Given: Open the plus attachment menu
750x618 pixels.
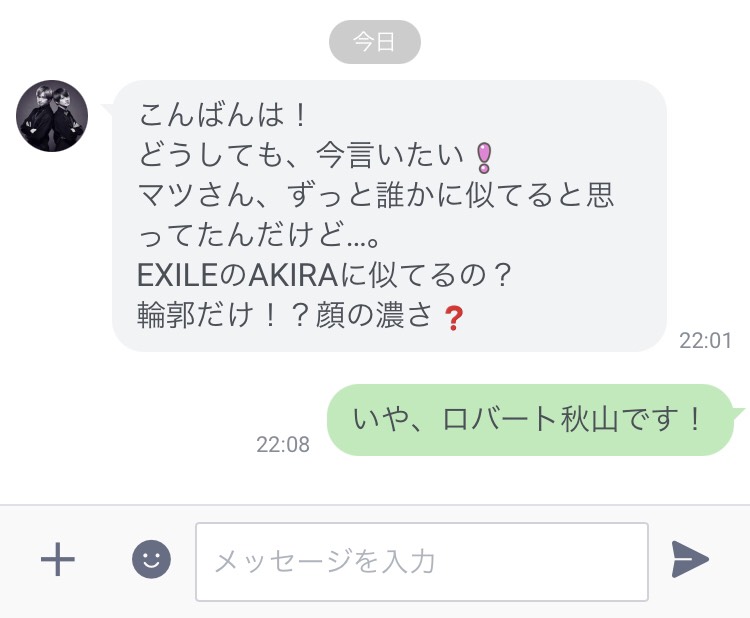Looking at the screenshot, I should [x=57, y=560].
